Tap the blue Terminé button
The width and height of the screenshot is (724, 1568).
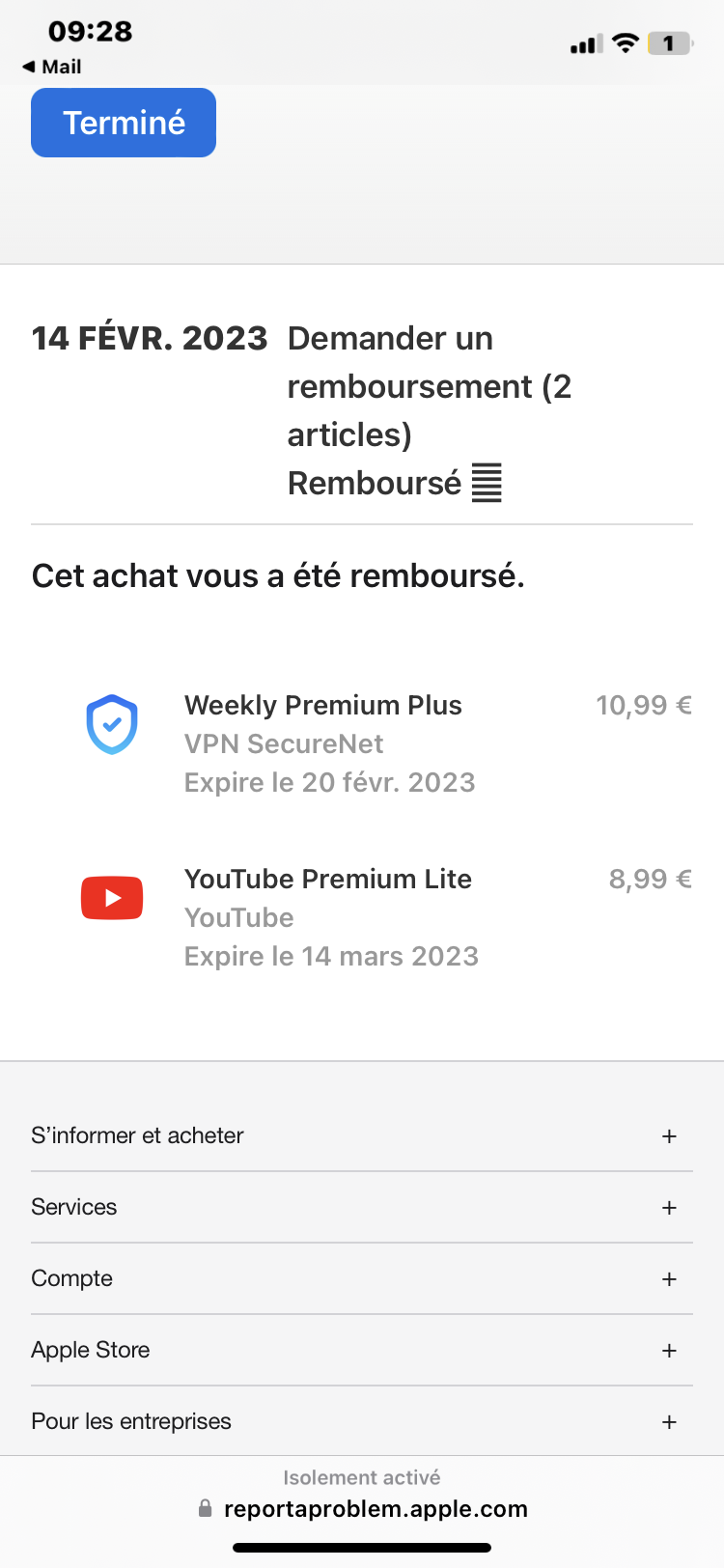(124, 123)
